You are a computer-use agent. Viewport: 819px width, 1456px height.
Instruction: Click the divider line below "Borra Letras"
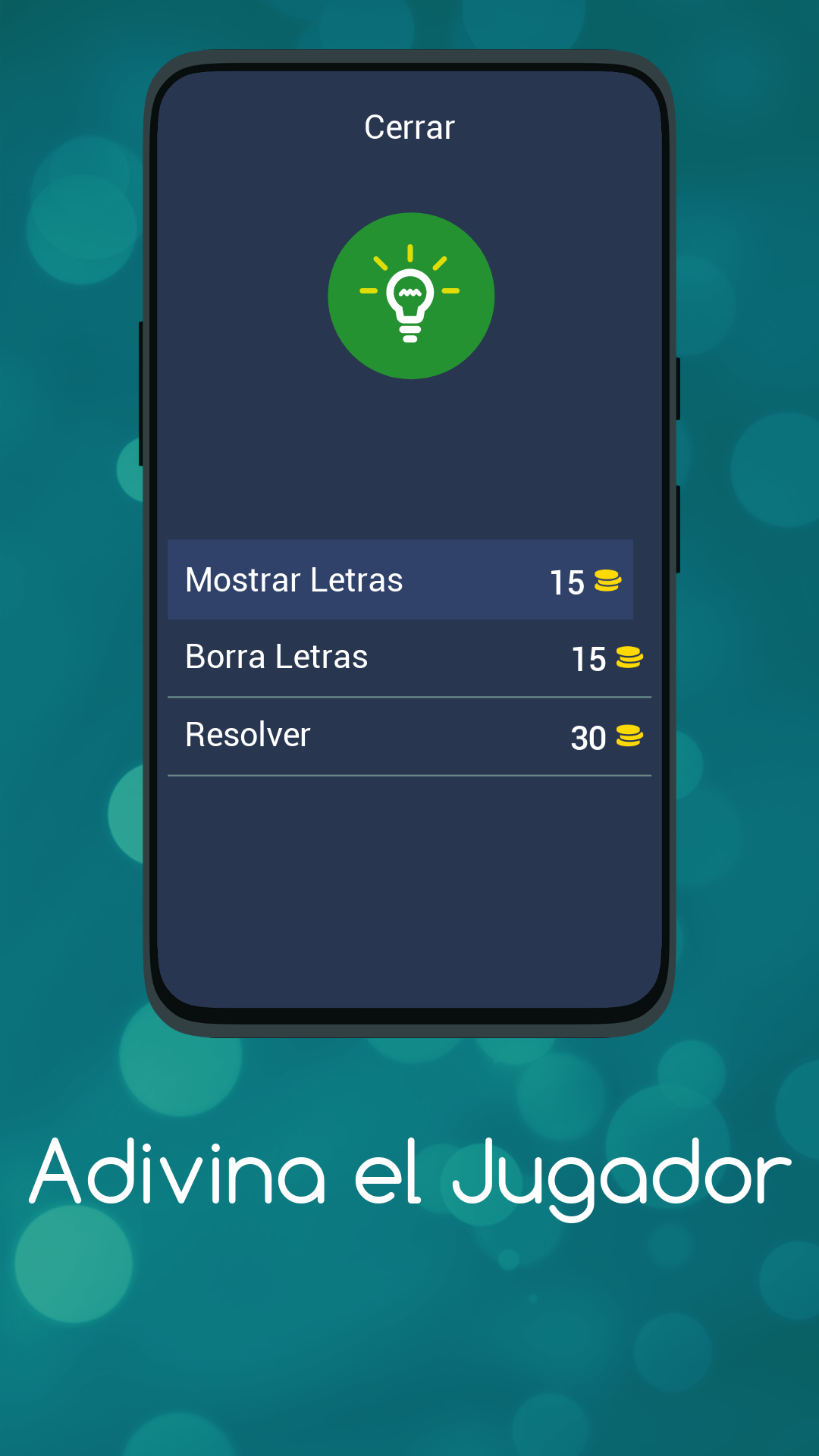tap(410, 697)
